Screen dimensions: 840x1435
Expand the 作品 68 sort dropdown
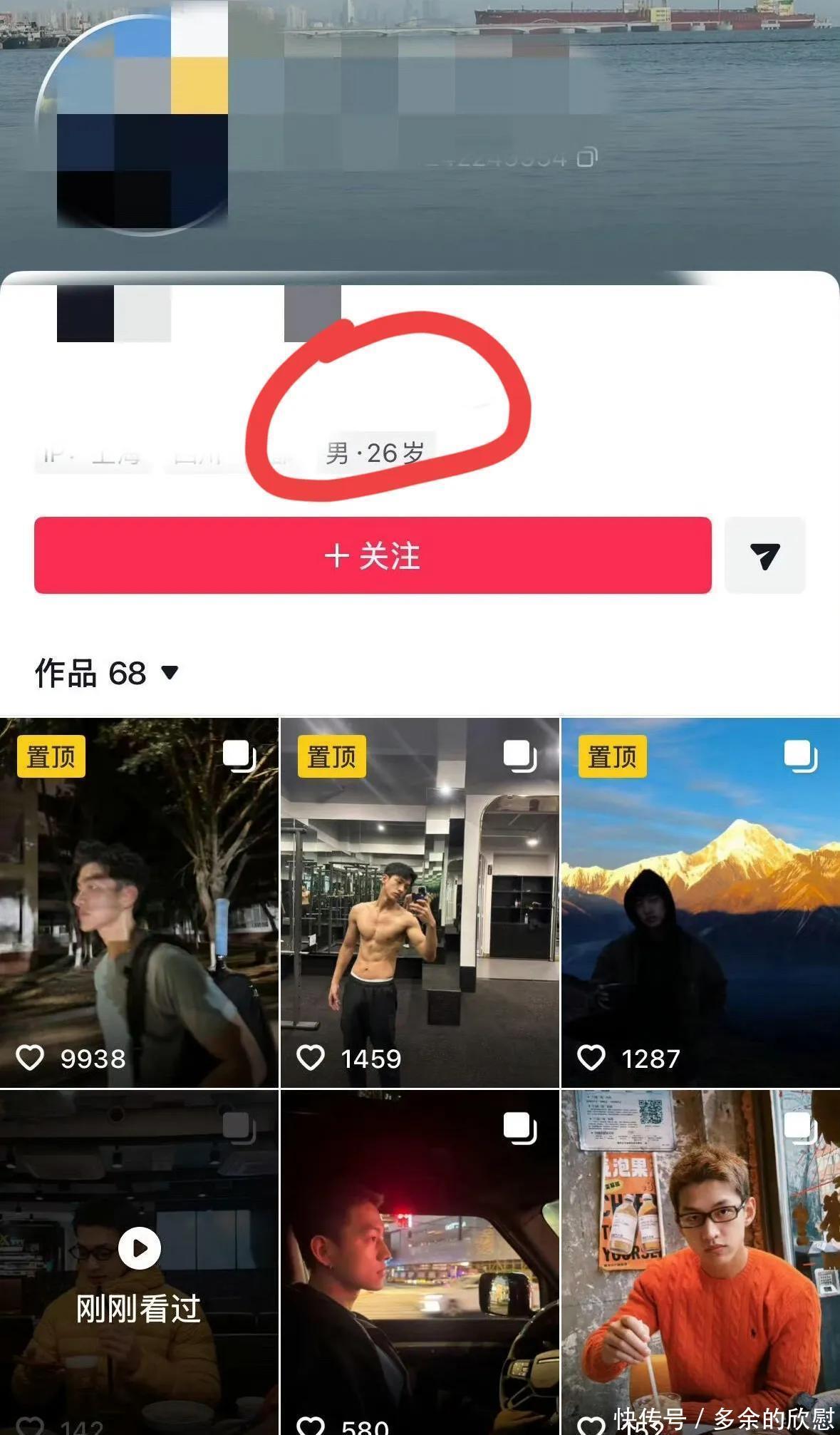click(x=170, y=672)
